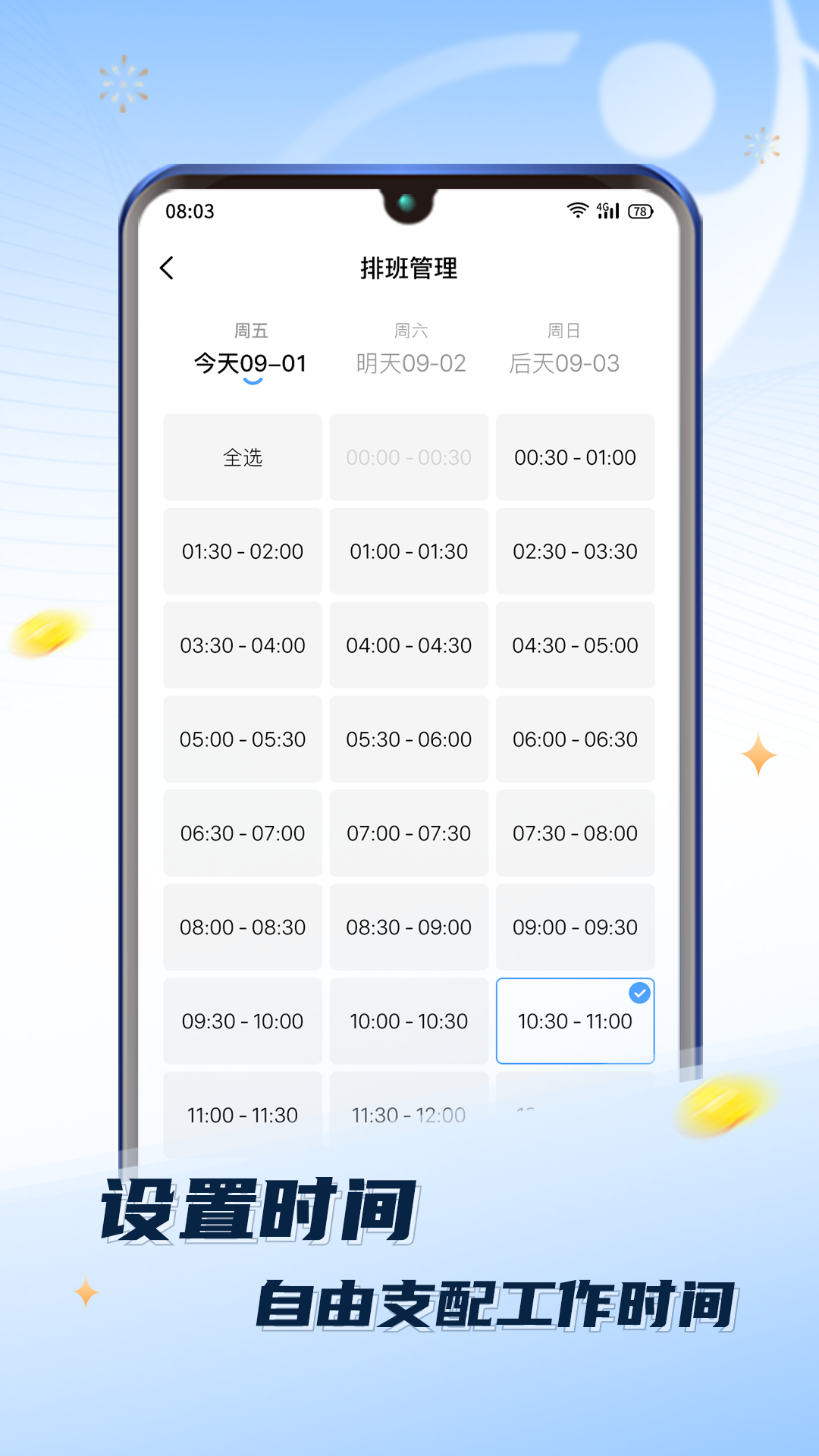Open the 周日 后天09-03 schedule
819x1456 pixels.
(565, 349)
